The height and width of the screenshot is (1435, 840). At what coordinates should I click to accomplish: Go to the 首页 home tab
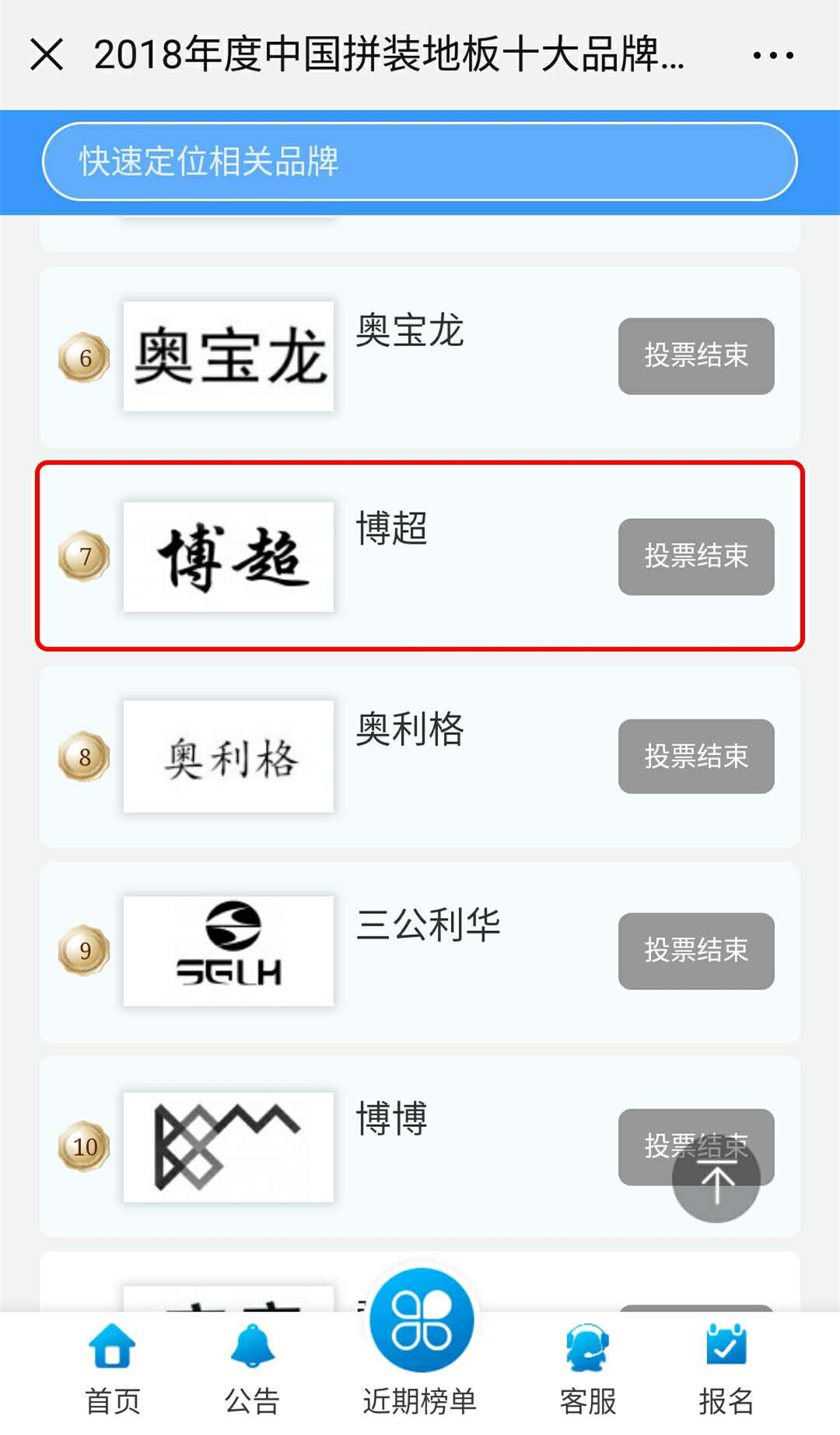[113, 1370]
